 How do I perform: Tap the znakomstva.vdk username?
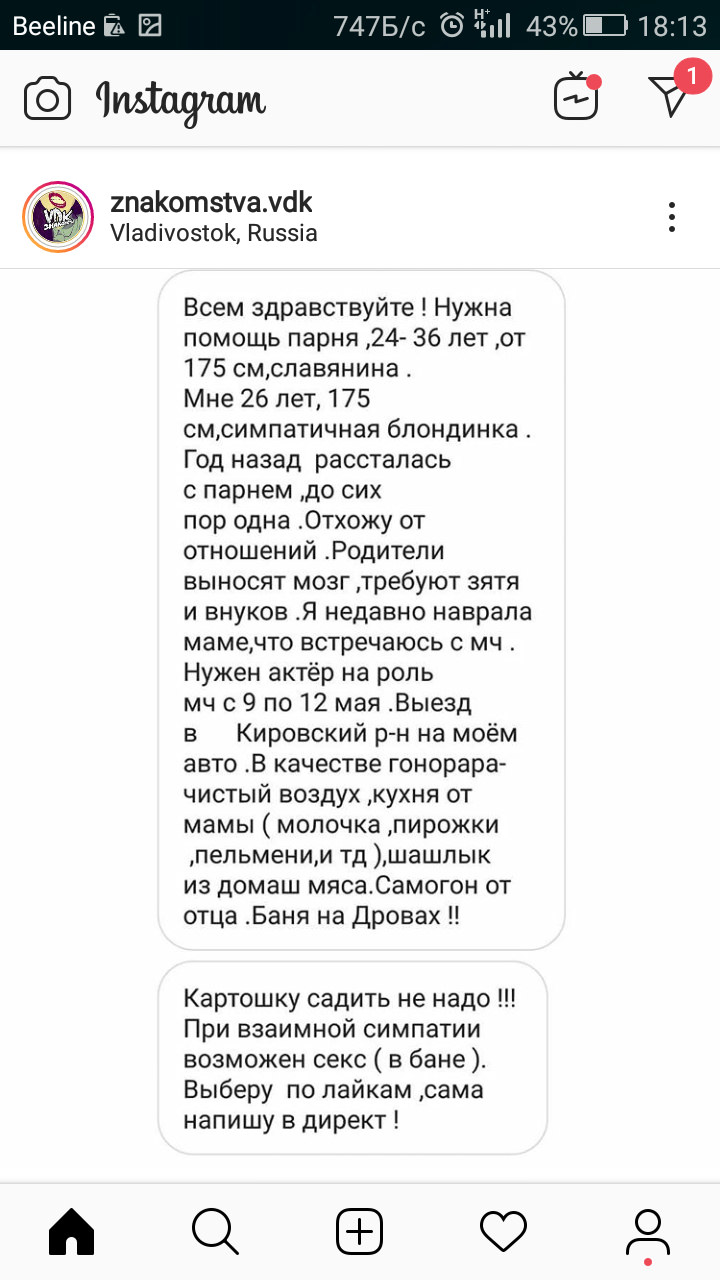click(211, 202)
